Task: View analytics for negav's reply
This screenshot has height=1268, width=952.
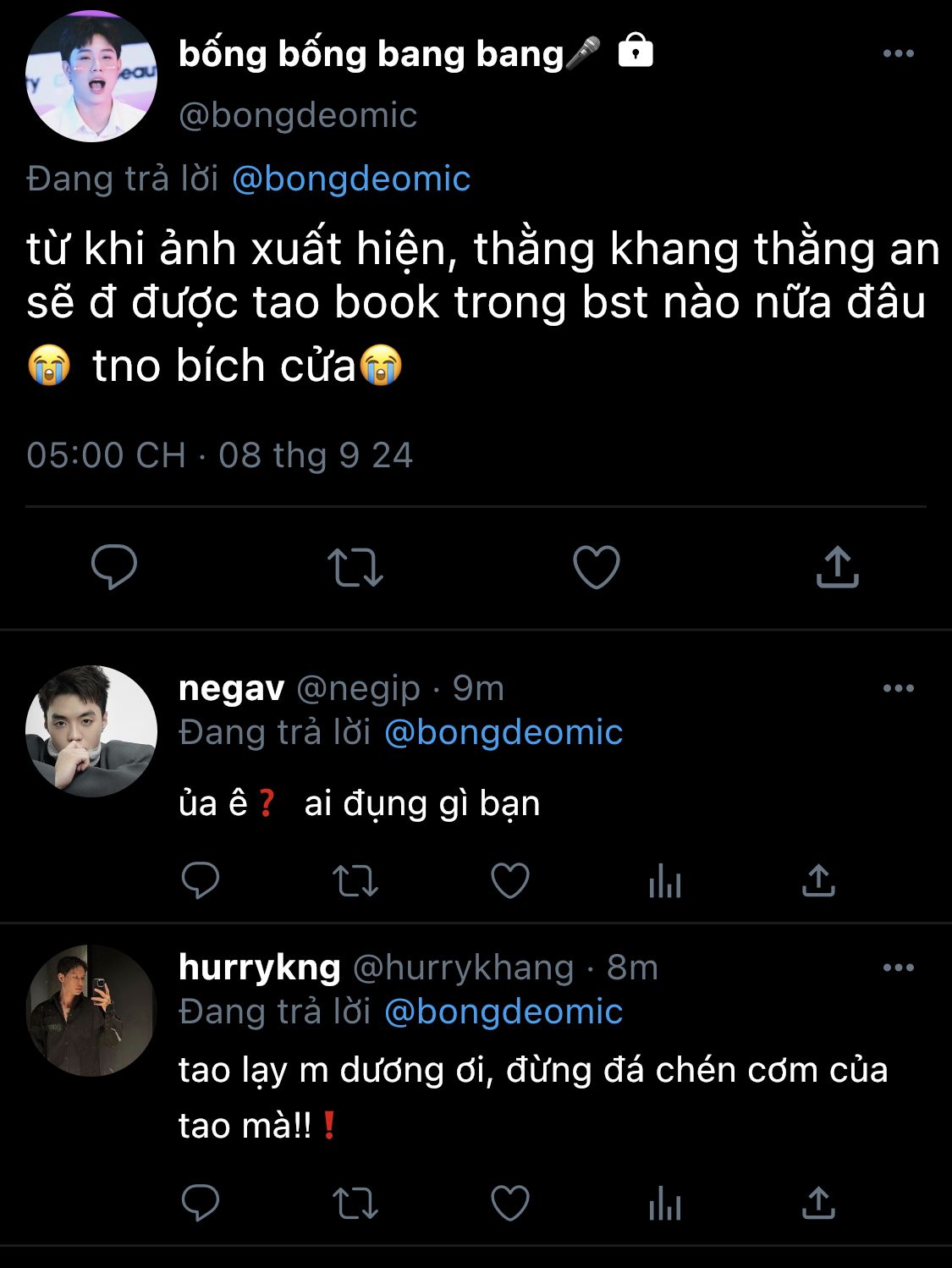Action: pyautogui.click(x=665, y=883)
